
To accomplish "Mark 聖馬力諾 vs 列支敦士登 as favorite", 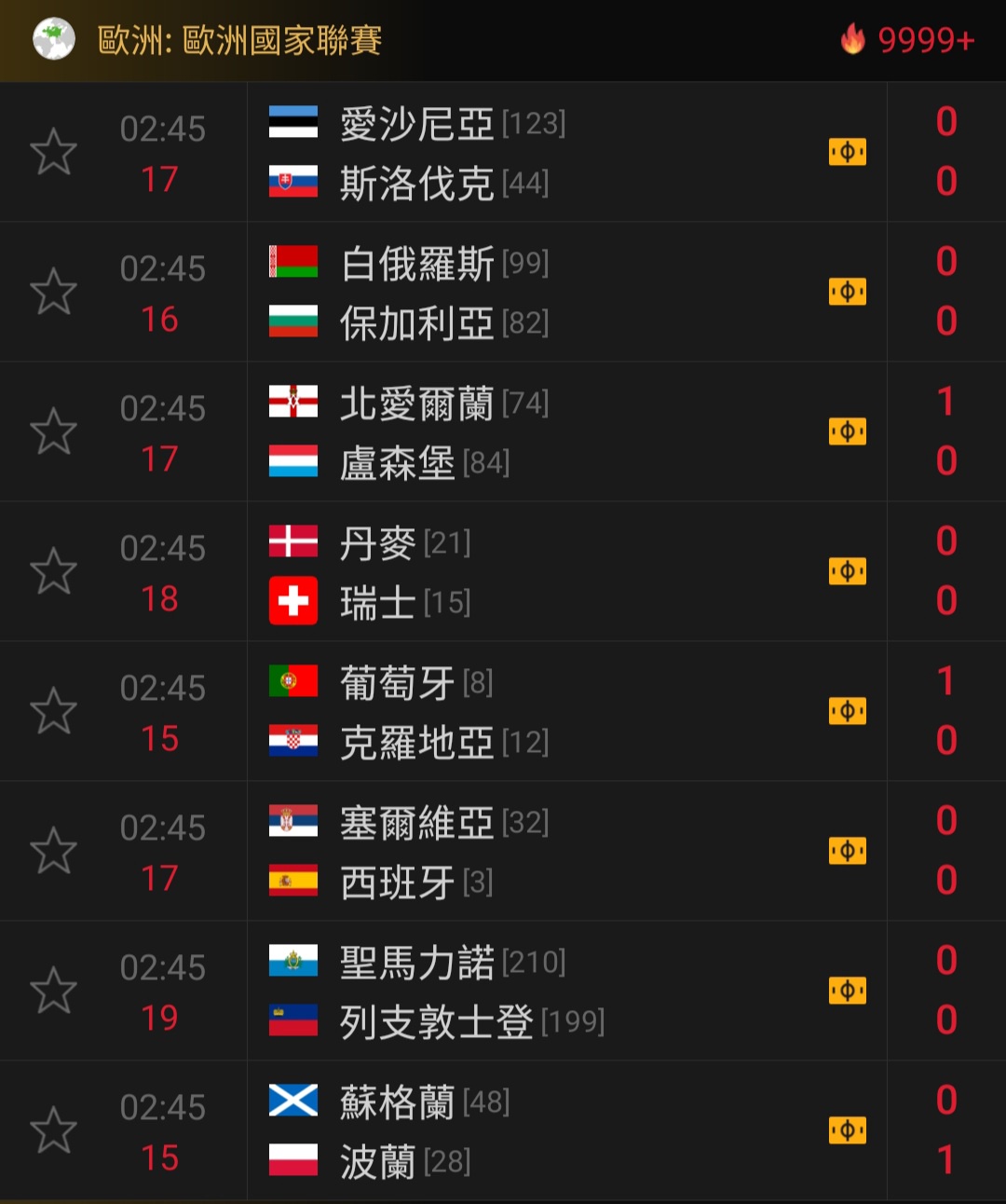I will [x=53, y=991].
